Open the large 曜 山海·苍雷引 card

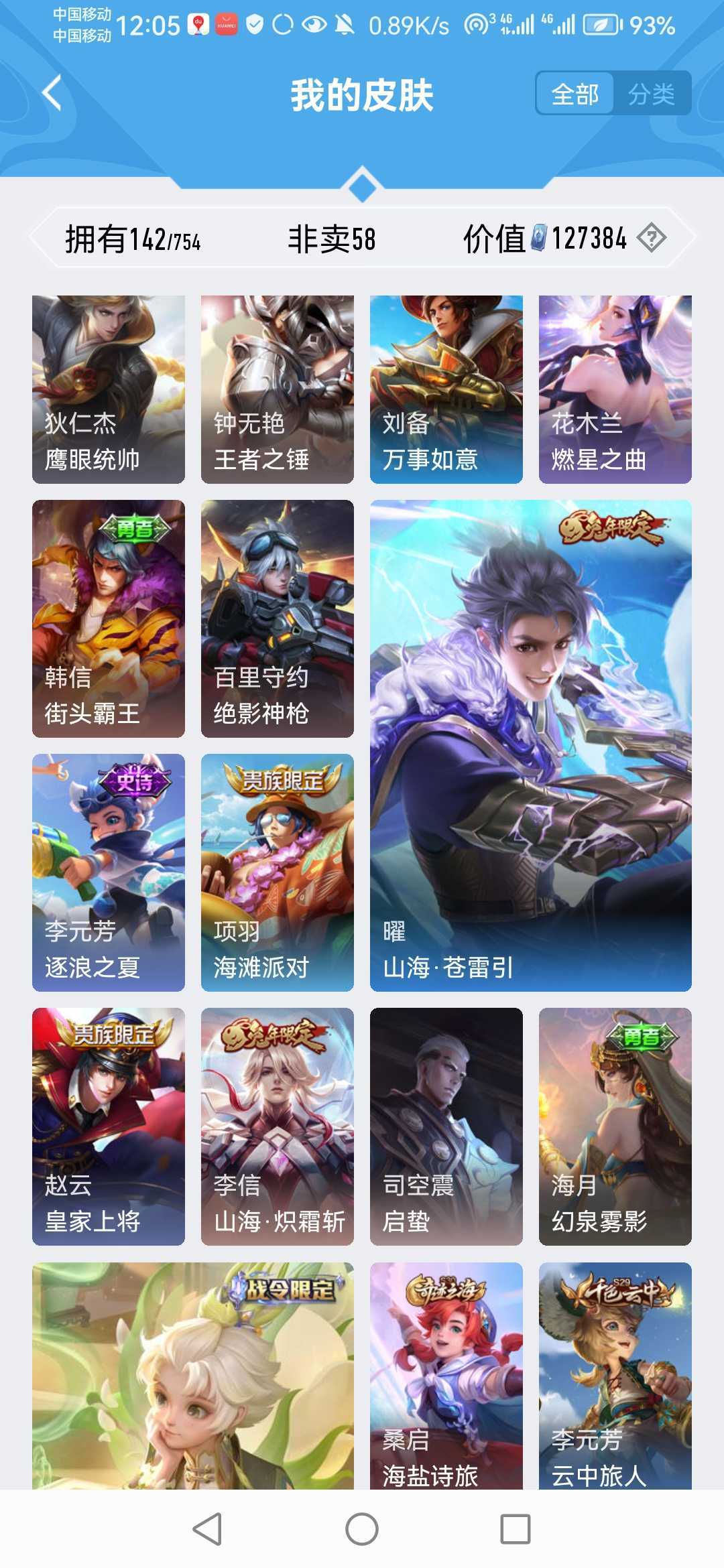(x=531, y=745)
